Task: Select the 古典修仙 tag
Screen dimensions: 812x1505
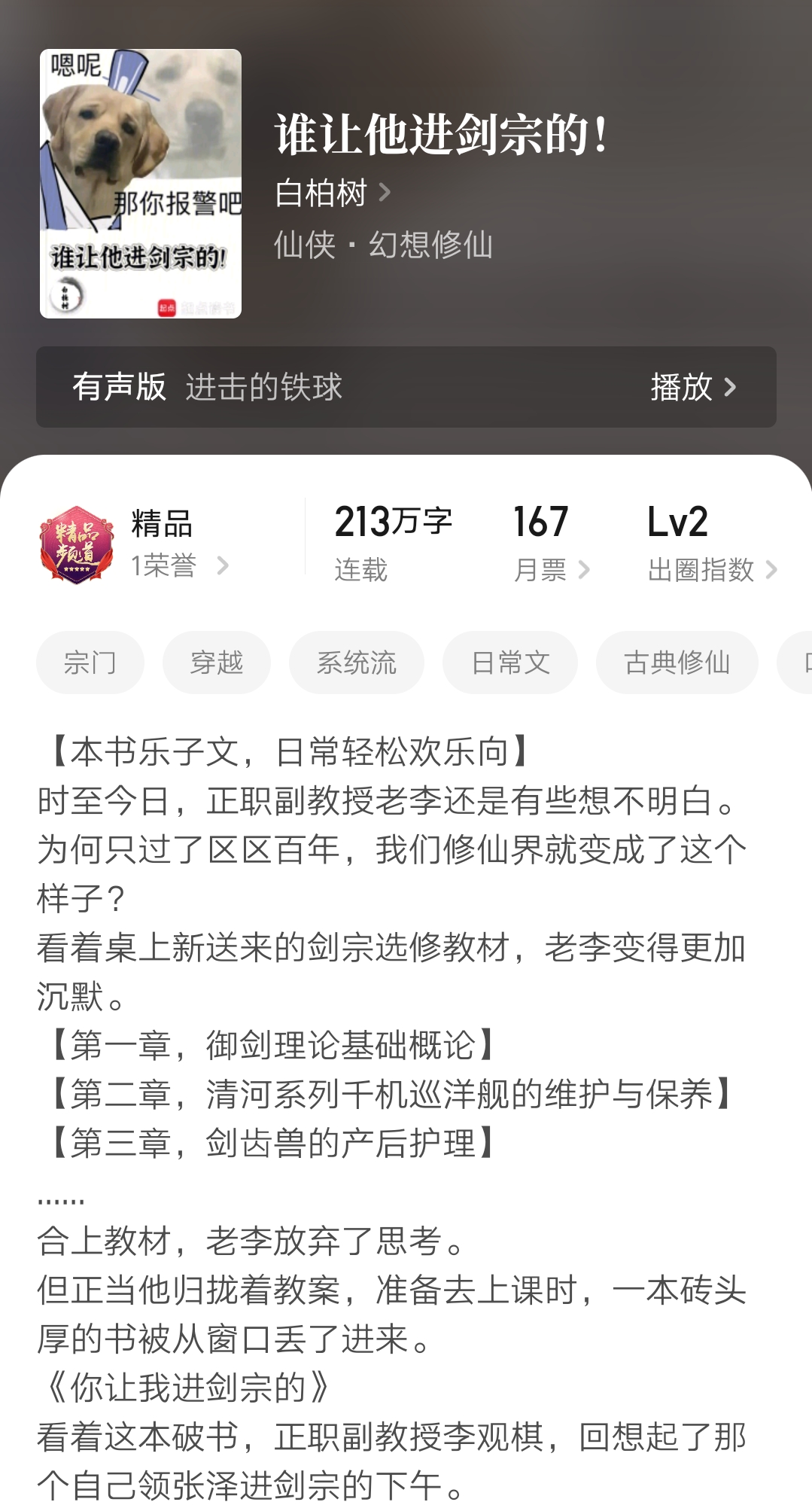Action: click(x=676, y=663)
